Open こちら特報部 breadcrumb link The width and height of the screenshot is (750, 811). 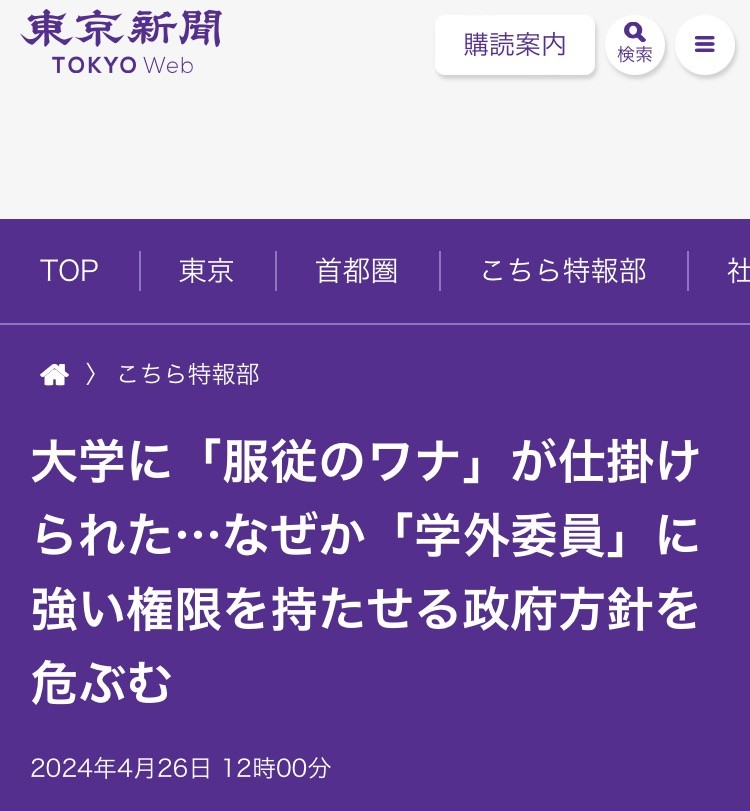click(188, 375)
